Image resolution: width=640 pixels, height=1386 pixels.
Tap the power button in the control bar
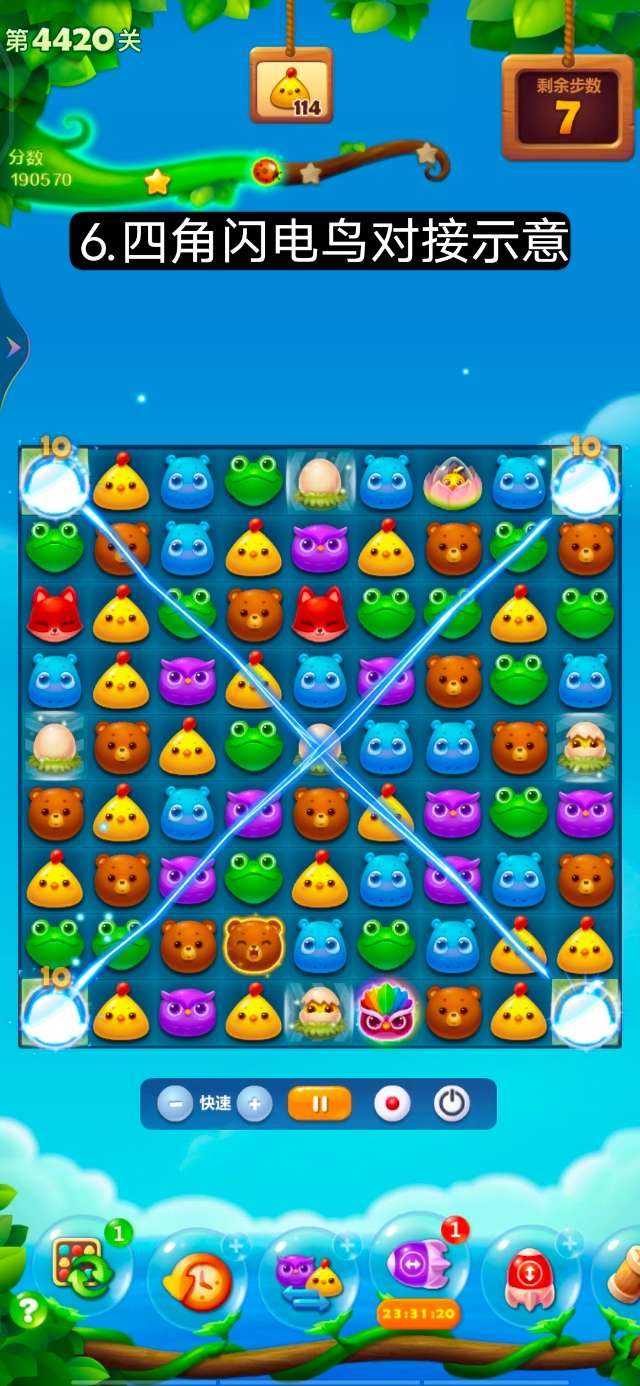point(452,1104)
